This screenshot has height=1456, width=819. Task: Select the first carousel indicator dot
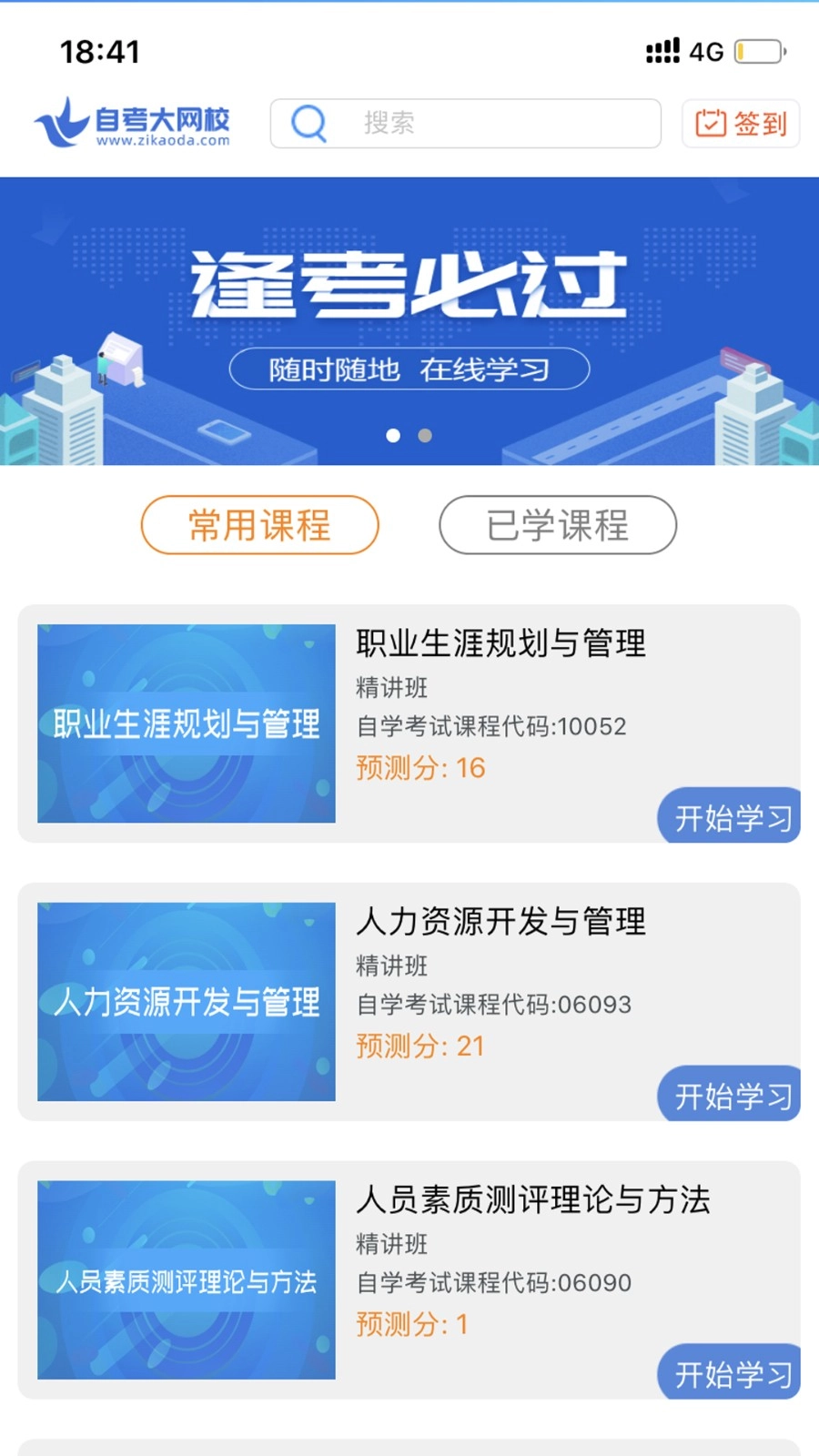[394, 436]
